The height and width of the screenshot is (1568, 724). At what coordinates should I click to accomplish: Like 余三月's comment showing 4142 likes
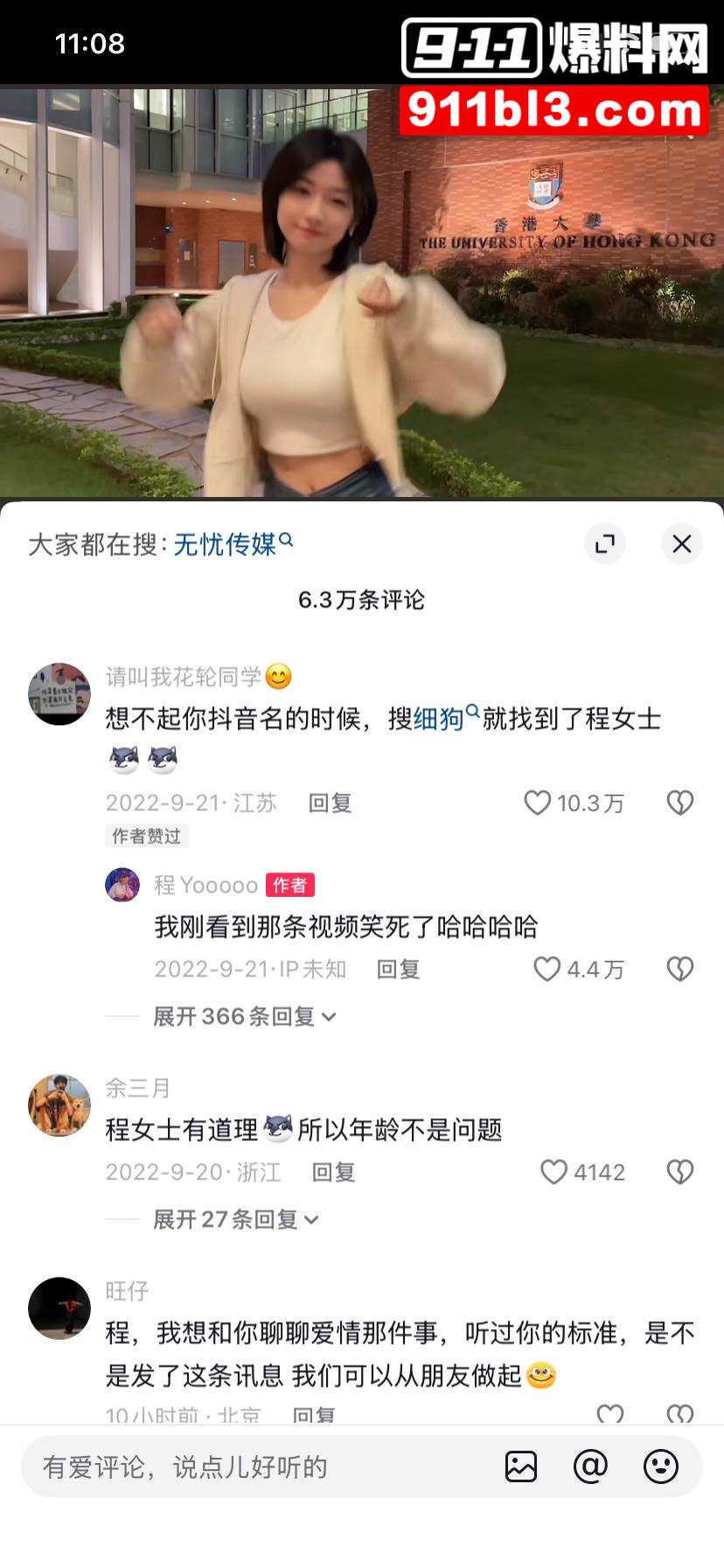click(553, 1171)
